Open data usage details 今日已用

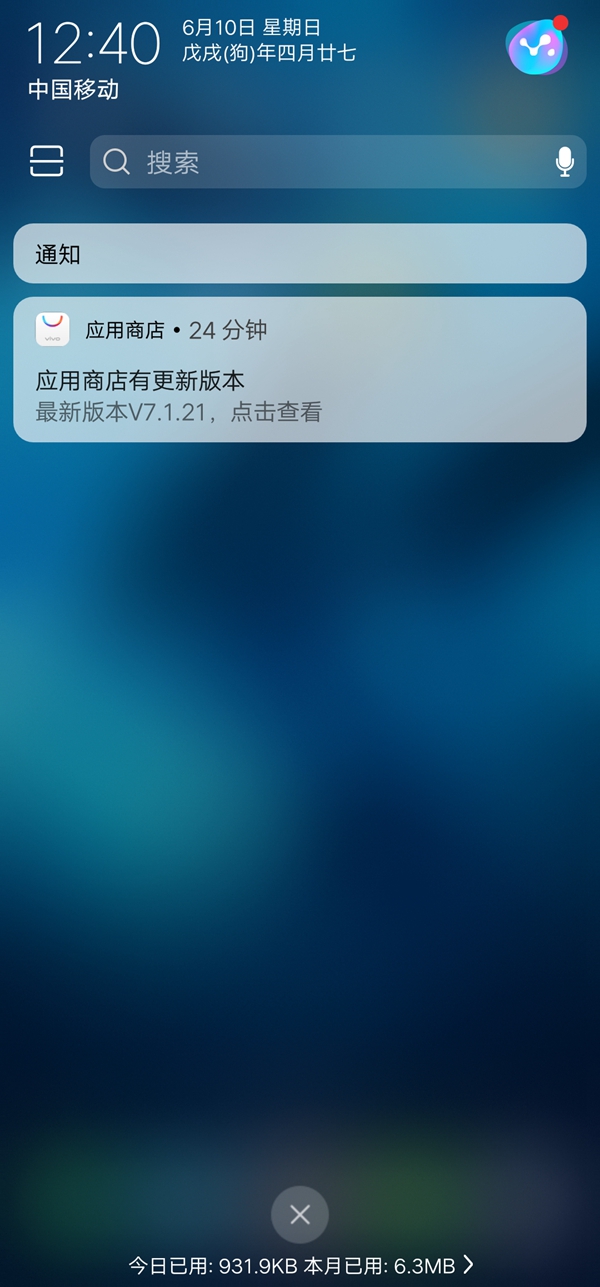pyautogui.click(x=300, y=1266)
